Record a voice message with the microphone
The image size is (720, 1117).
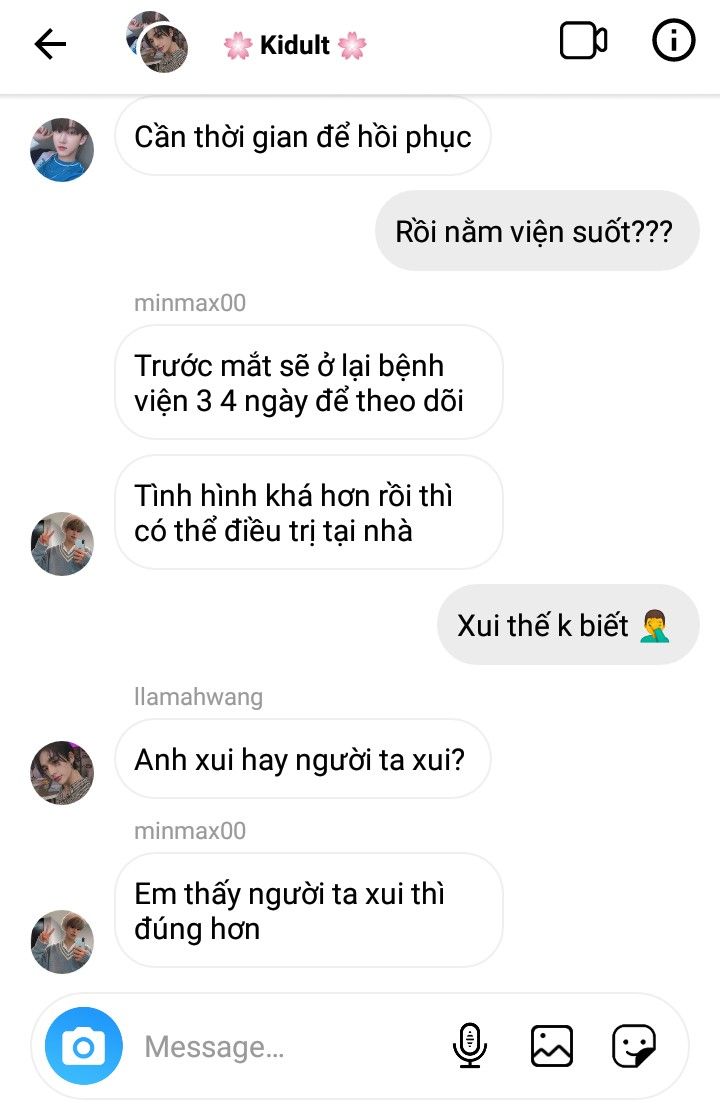[x=469, y=1046]
